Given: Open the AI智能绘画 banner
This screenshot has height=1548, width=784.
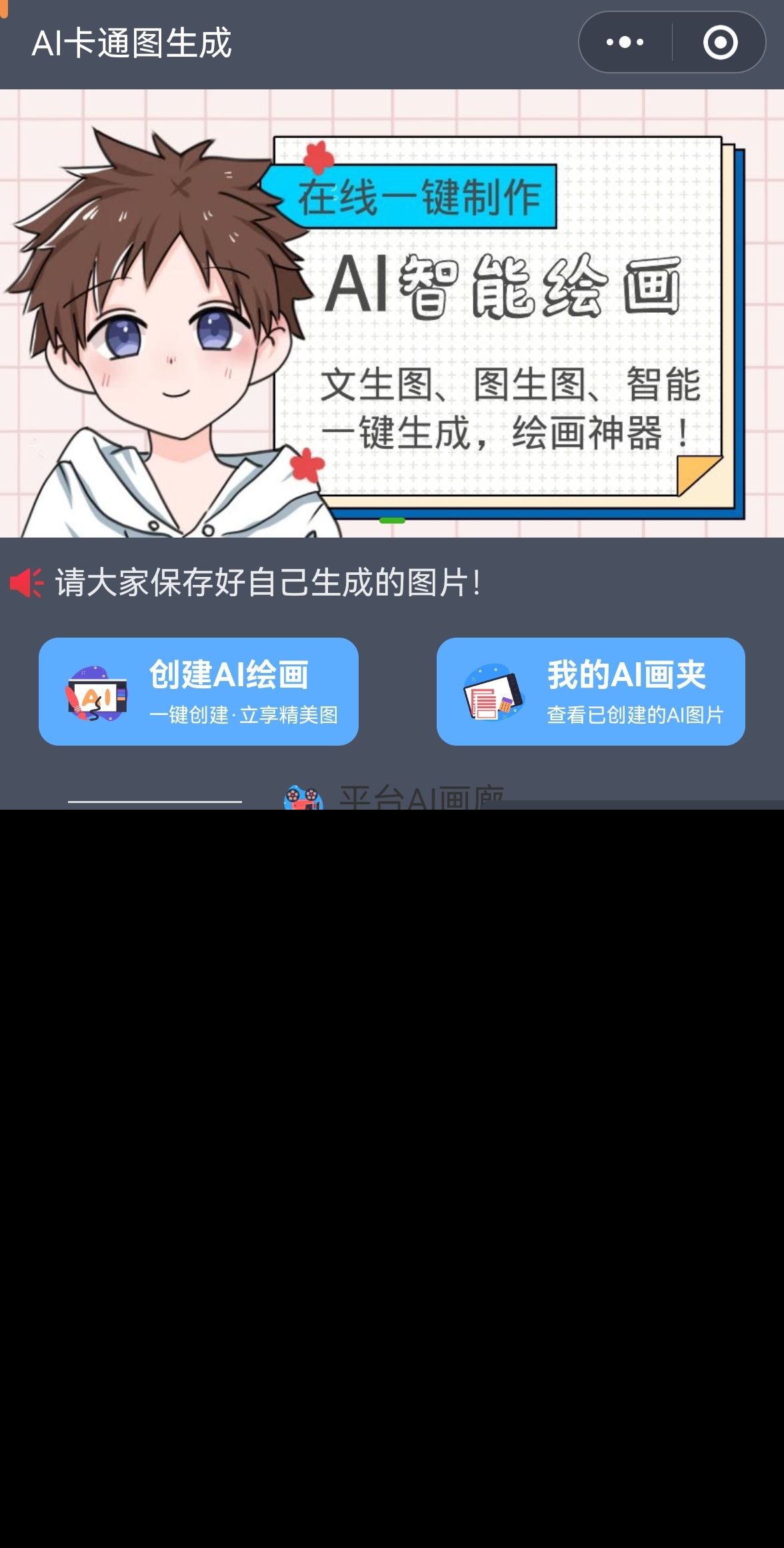Looking at the screenshot, I should tap(392, 313).
